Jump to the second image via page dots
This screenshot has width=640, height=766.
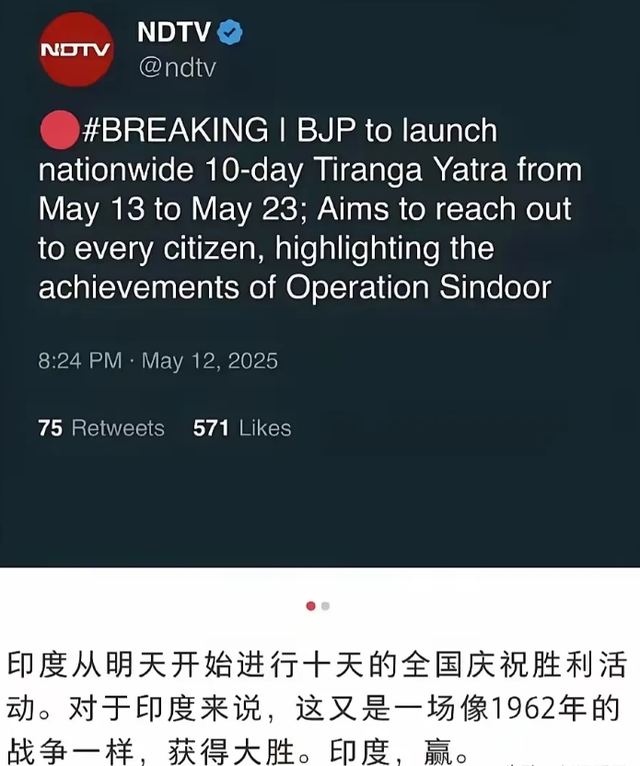pos(326,606)
